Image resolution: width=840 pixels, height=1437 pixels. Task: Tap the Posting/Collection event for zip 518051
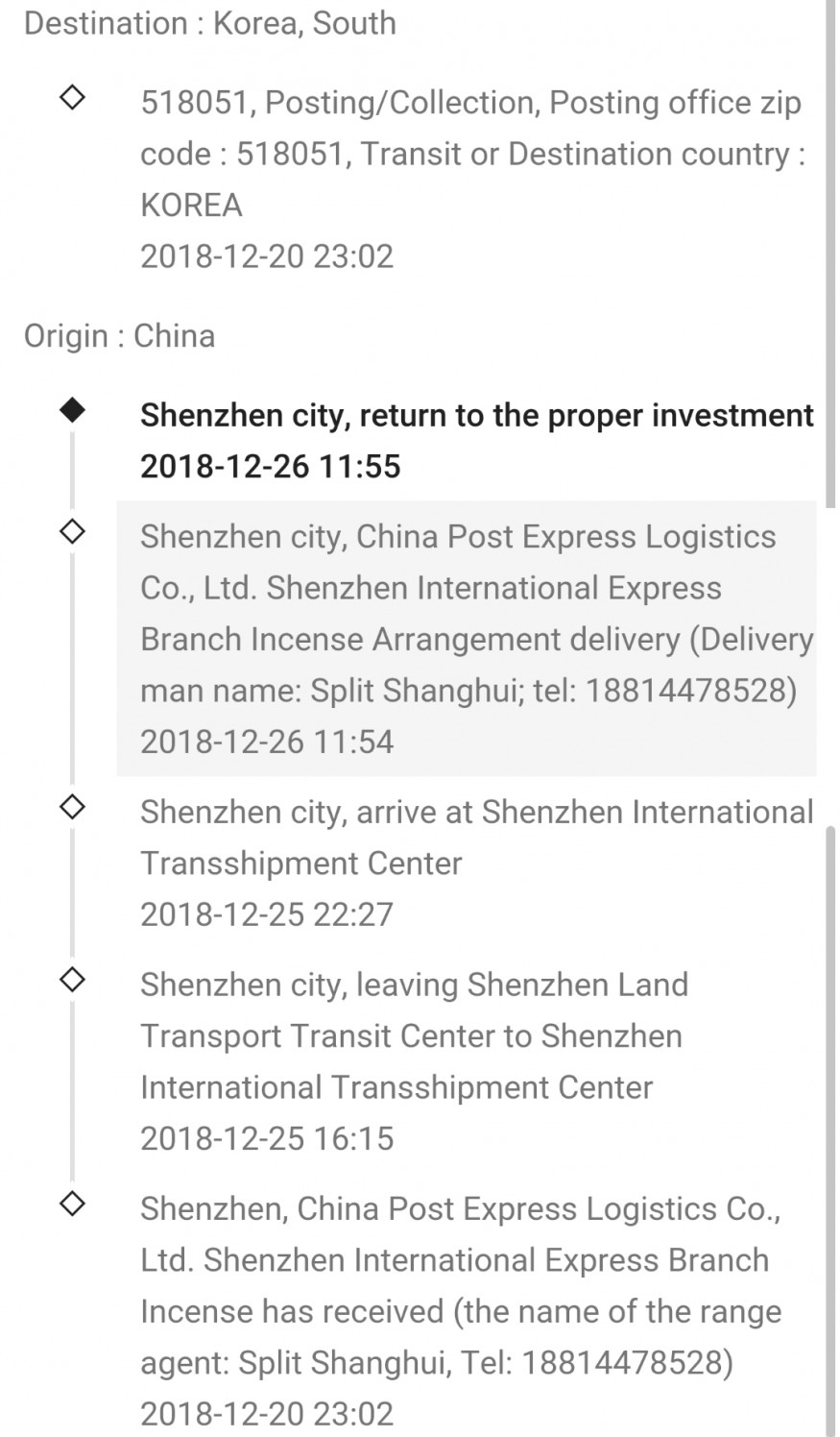click(x=472, y=180)
